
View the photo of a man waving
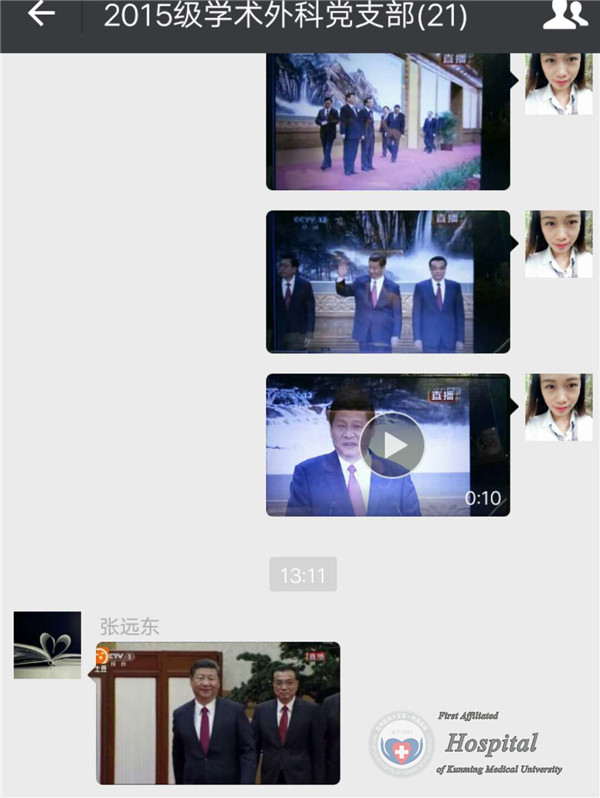pyautogui.click(x=388, y=281)
